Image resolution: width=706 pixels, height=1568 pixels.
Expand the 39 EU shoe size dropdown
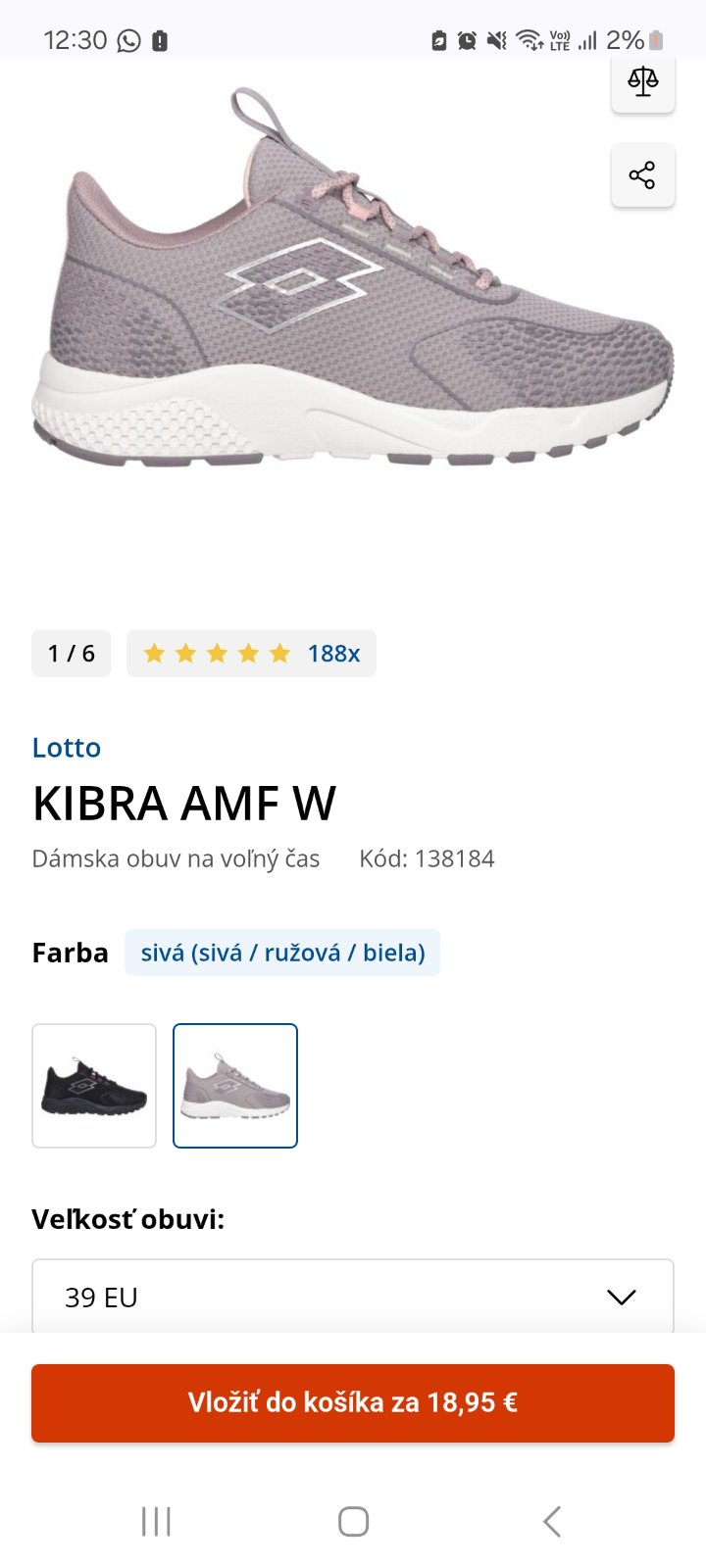(353, 1297)
